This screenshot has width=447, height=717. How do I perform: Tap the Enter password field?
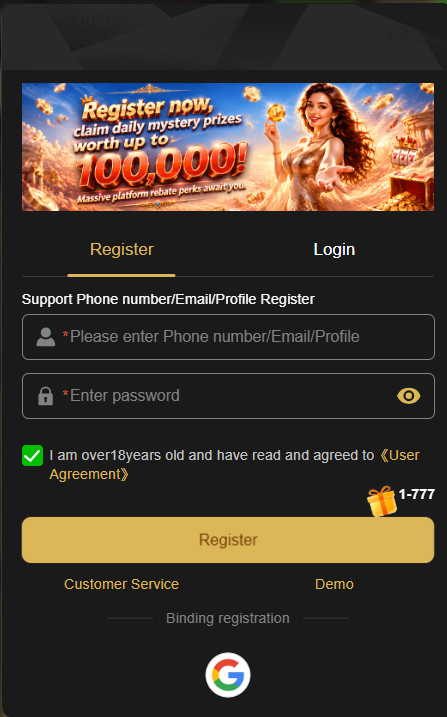coord(228,396)
